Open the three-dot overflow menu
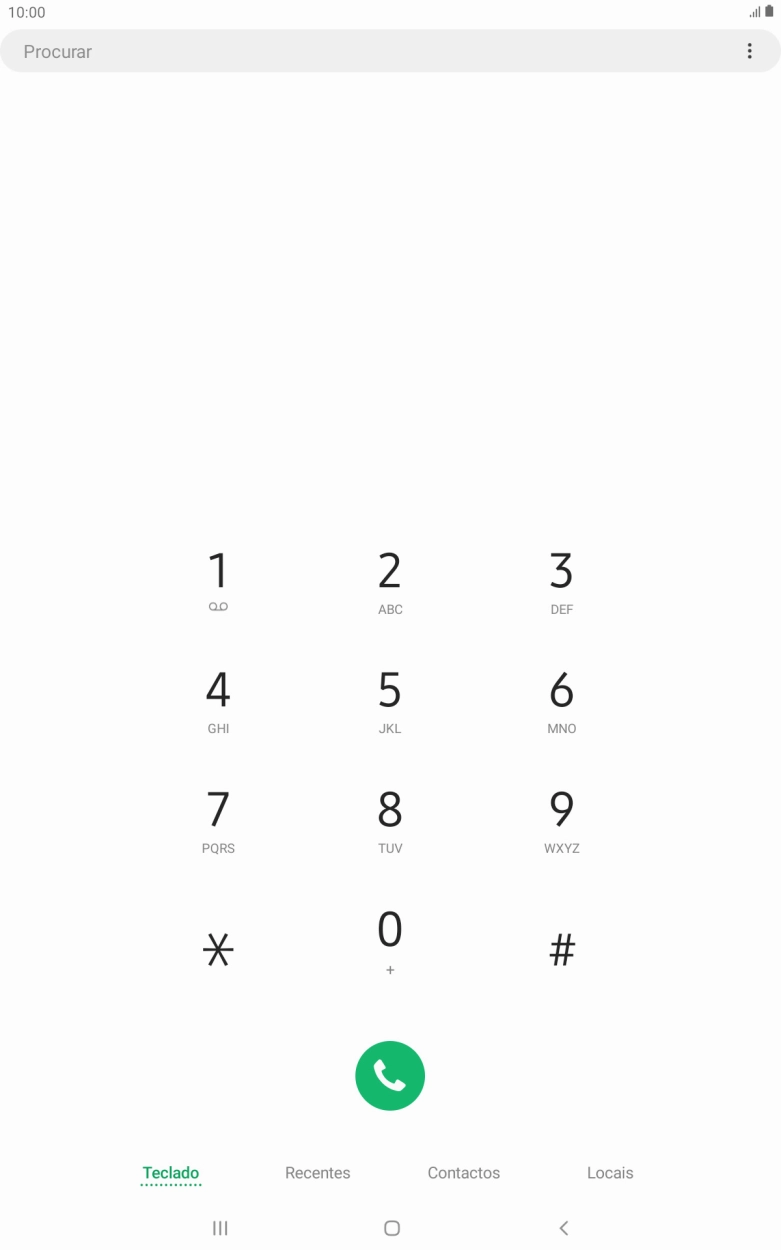 pyautogui.click(x=749, y=51)
